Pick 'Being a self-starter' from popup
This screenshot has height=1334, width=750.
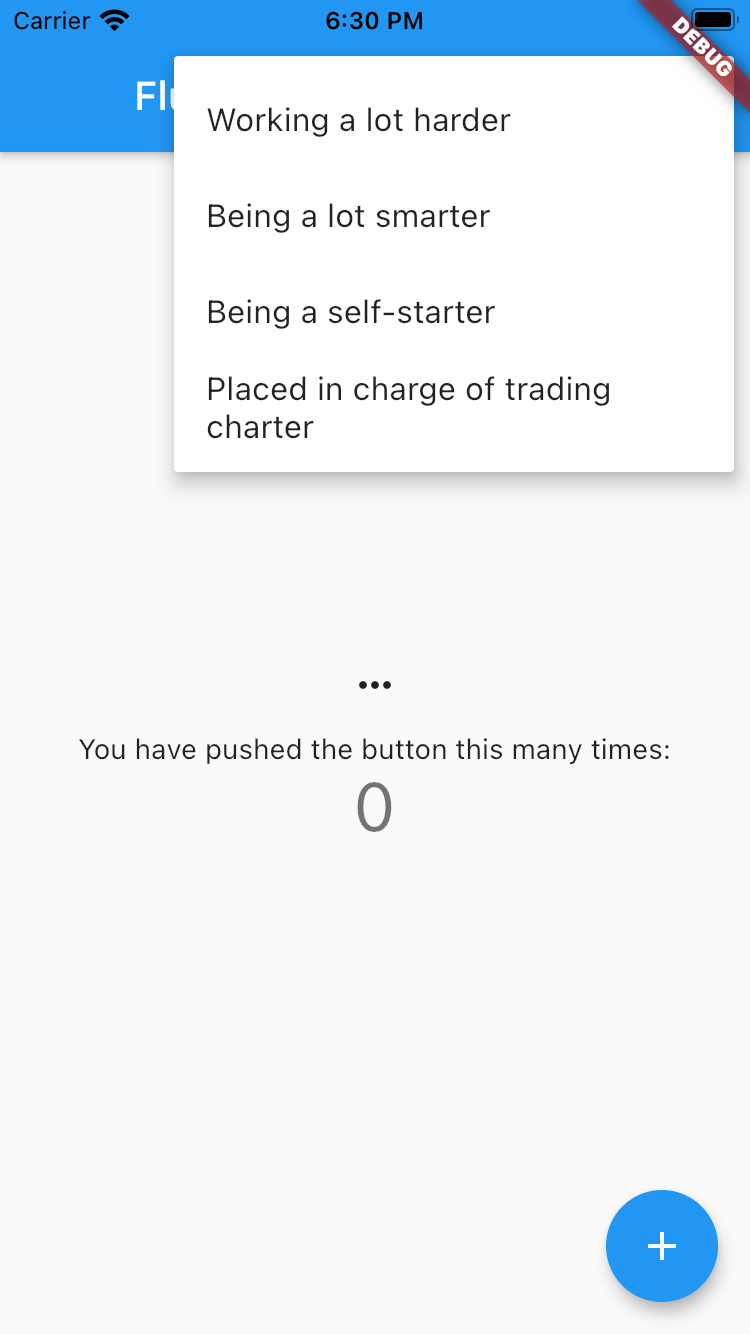(x=350, y=312)
